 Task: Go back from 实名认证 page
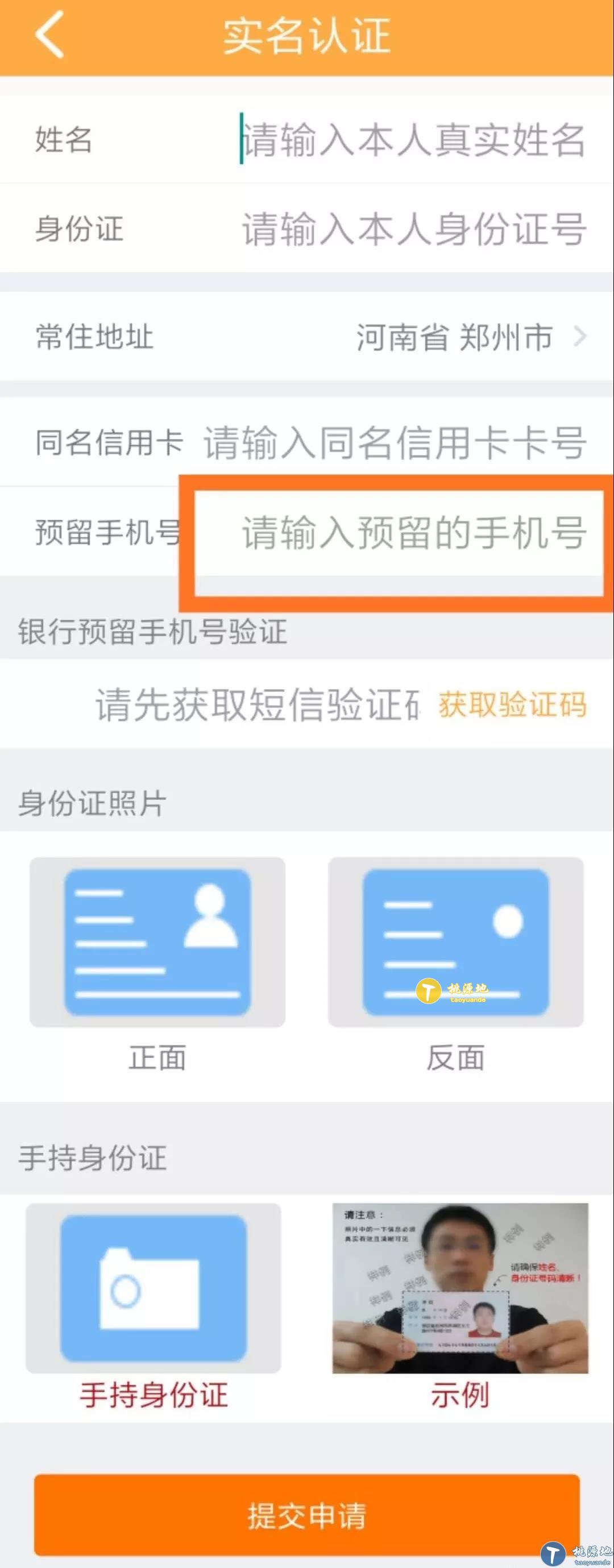(50, 35)
